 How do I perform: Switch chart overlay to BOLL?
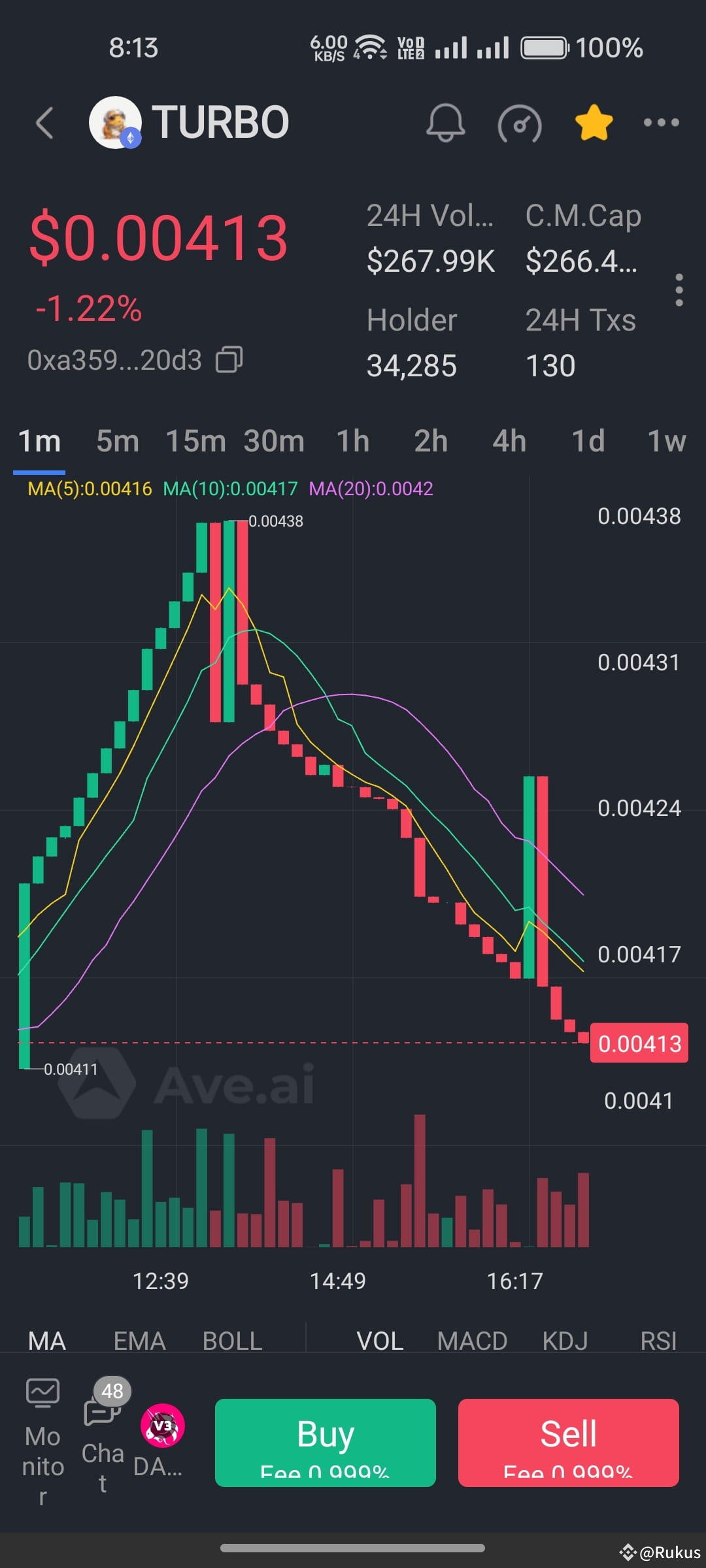click(232, 1340)
